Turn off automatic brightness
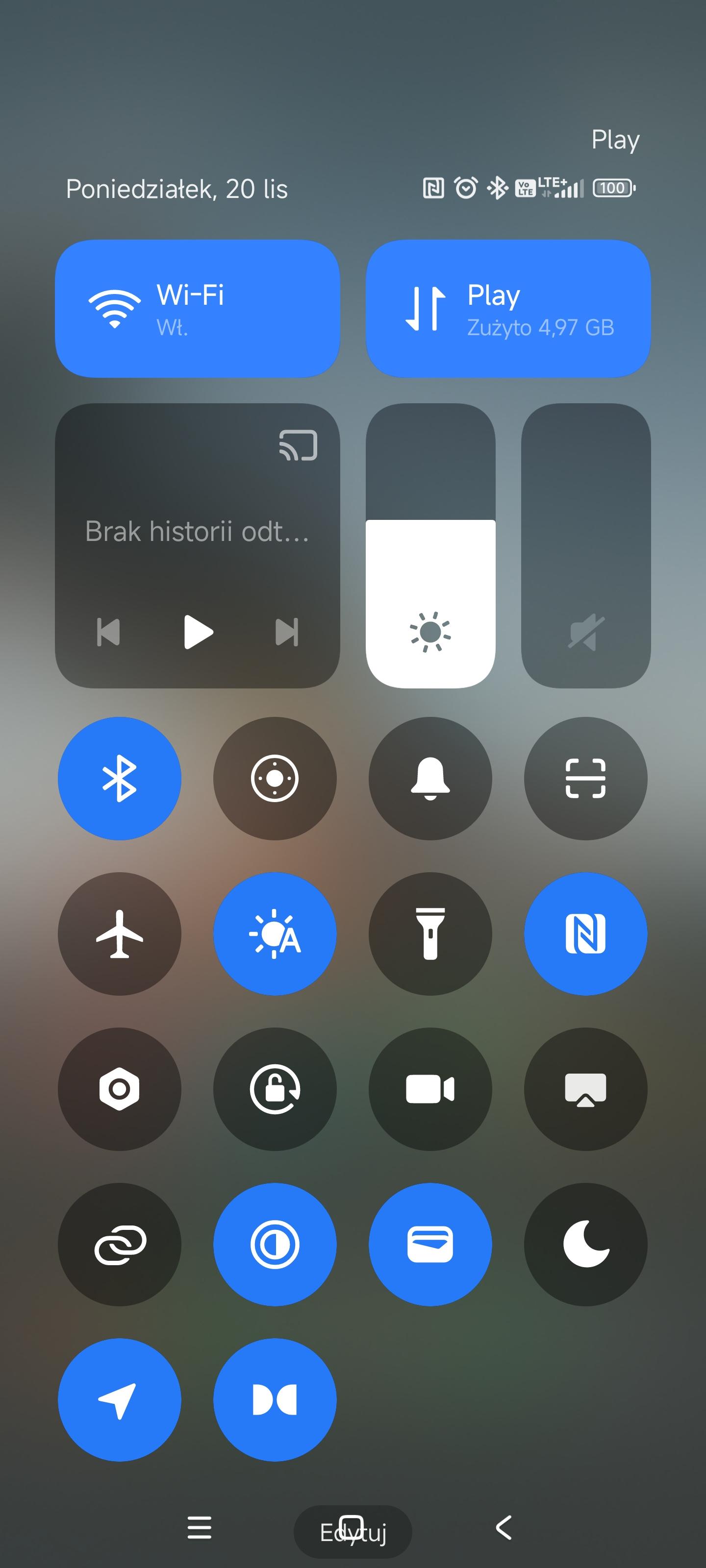Screen dimensions: 706x1568 click(275, 934)
